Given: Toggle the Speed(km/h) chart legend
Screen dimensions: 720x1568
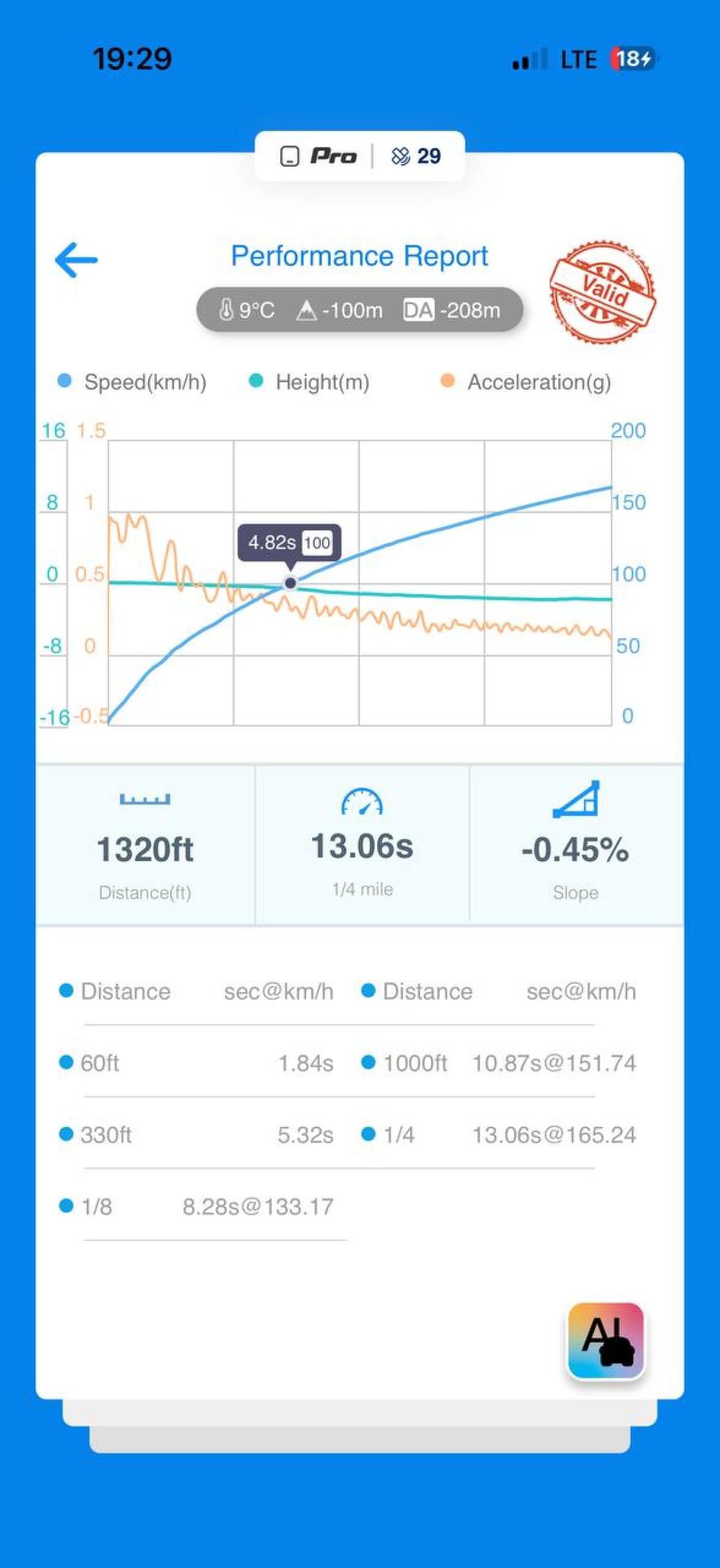Looking at the screenshot, I should [132, 382].
